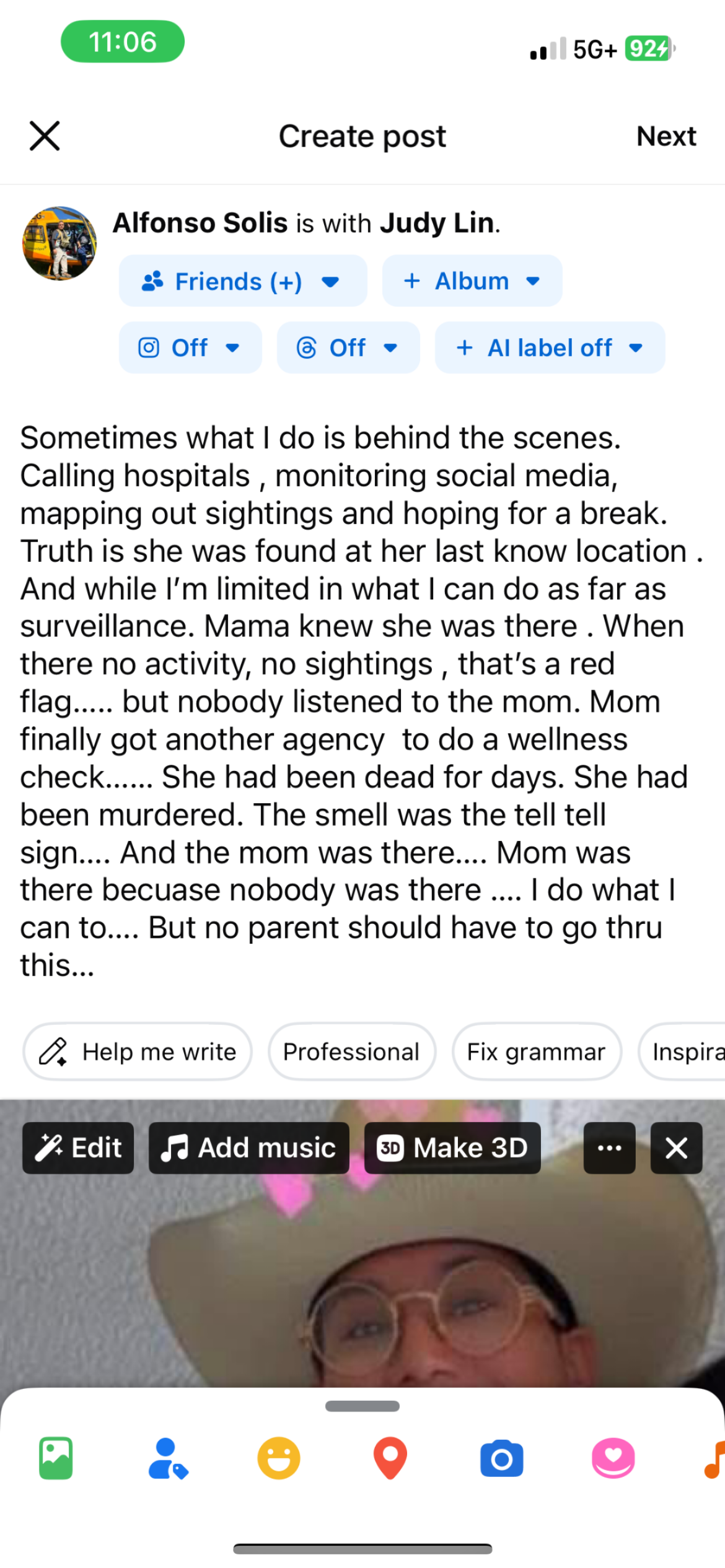Choose the Fix grammar chip
This screenshot has height=1568, width=725.
(x=536, y=1052)
